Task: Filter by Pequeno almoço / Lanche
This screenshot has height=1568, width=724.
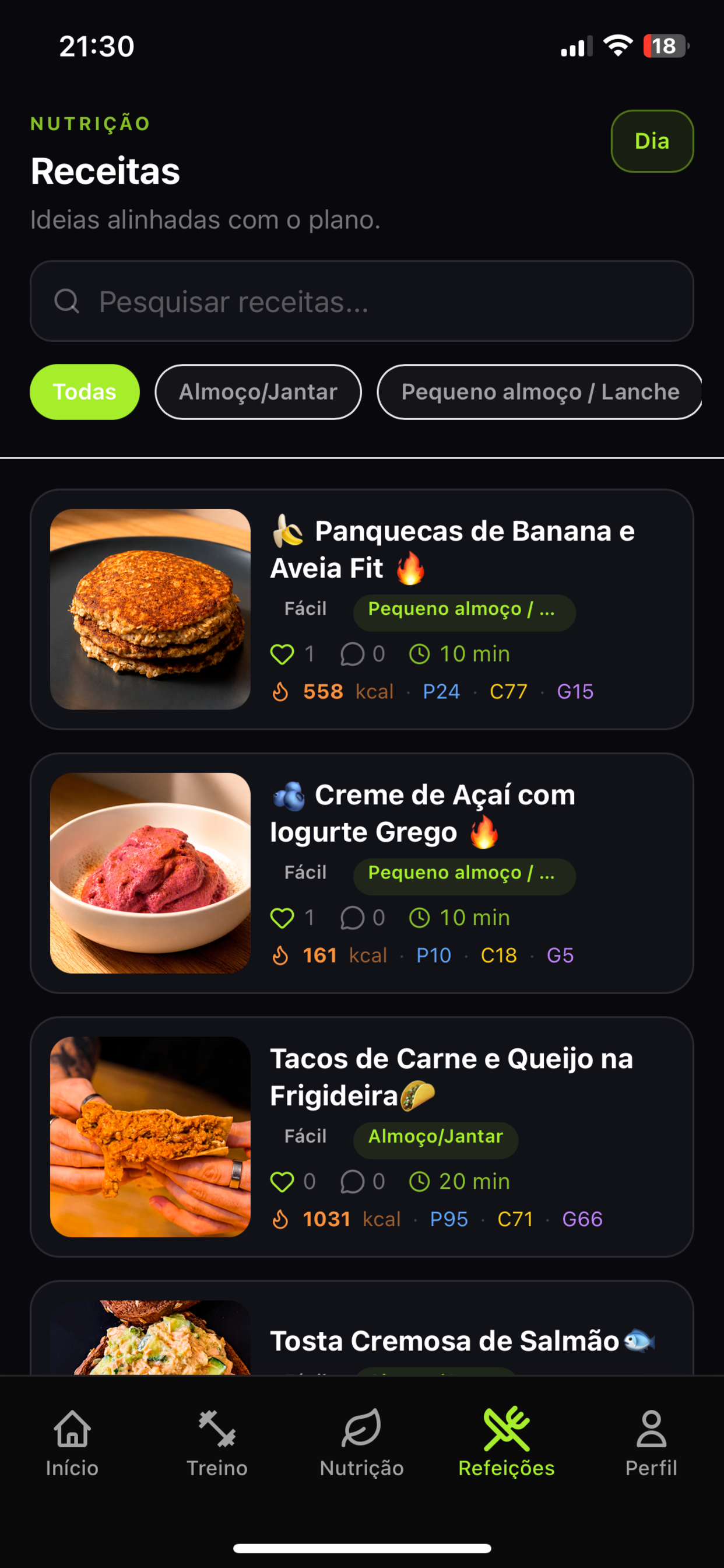Action: coord(540,391)
